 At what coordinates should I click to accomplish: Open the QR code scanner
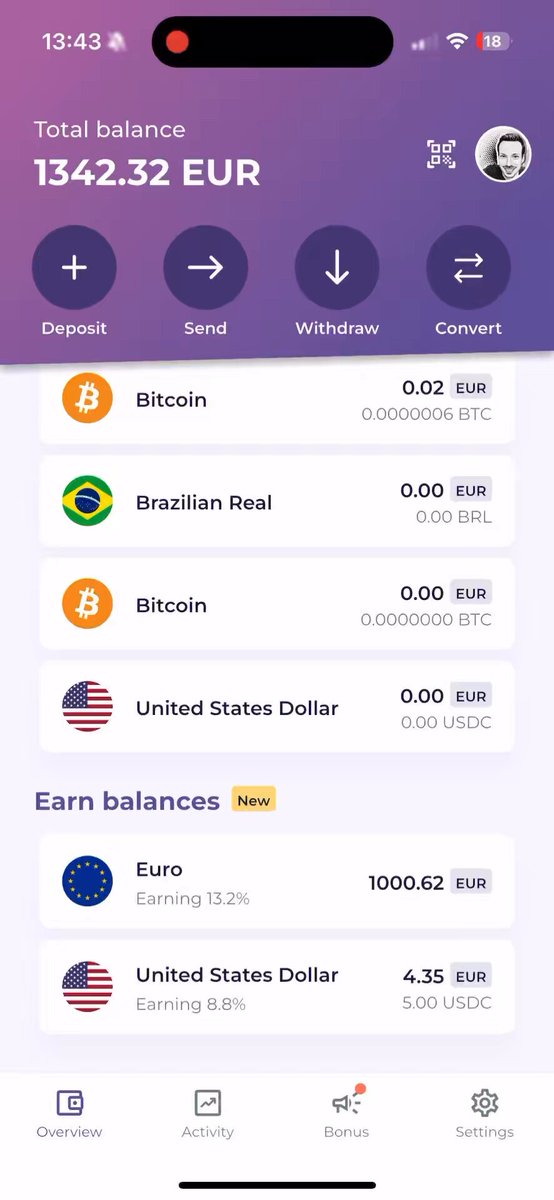(441, 154)
